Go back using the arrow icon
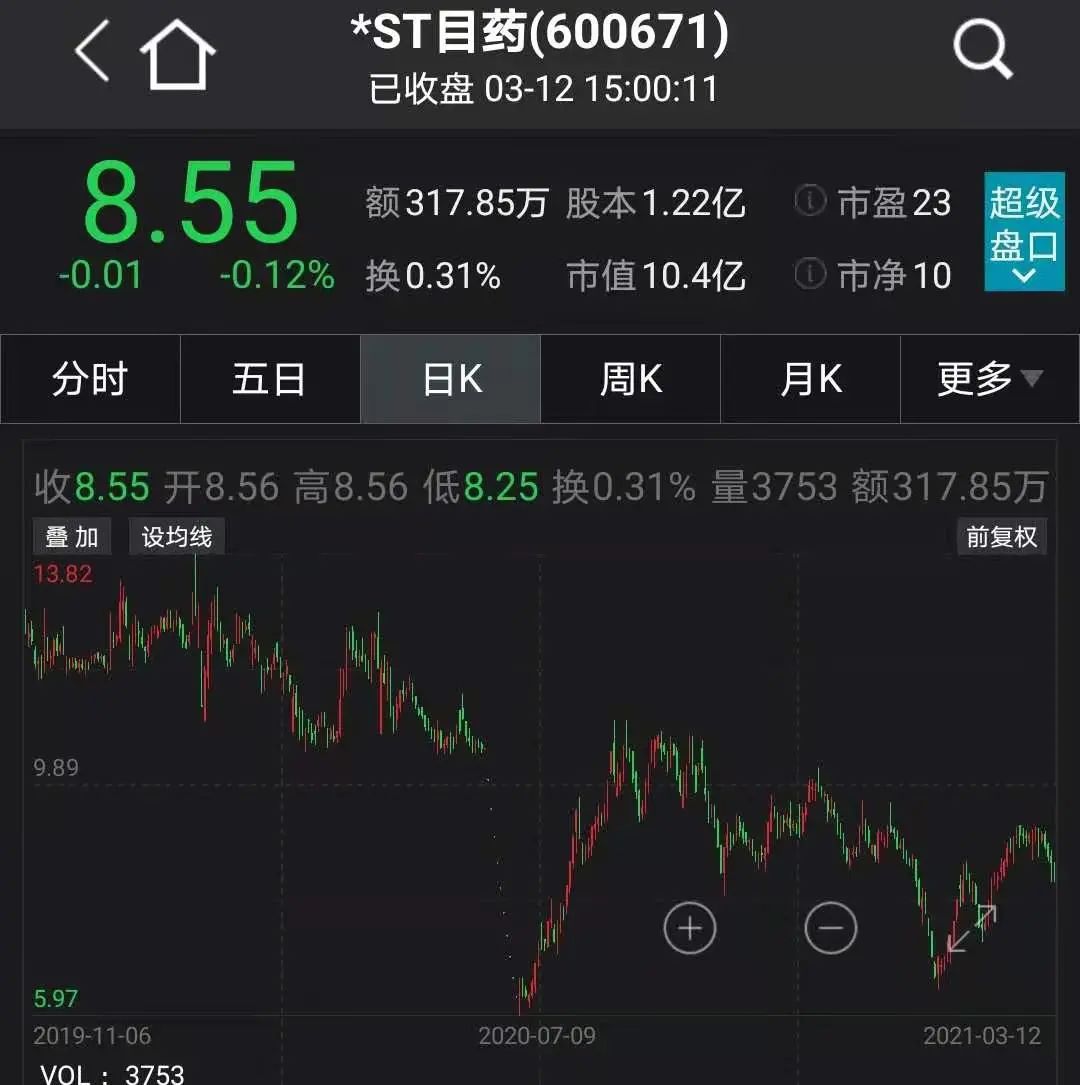The image size is (1080, 1085). (92, 52)
